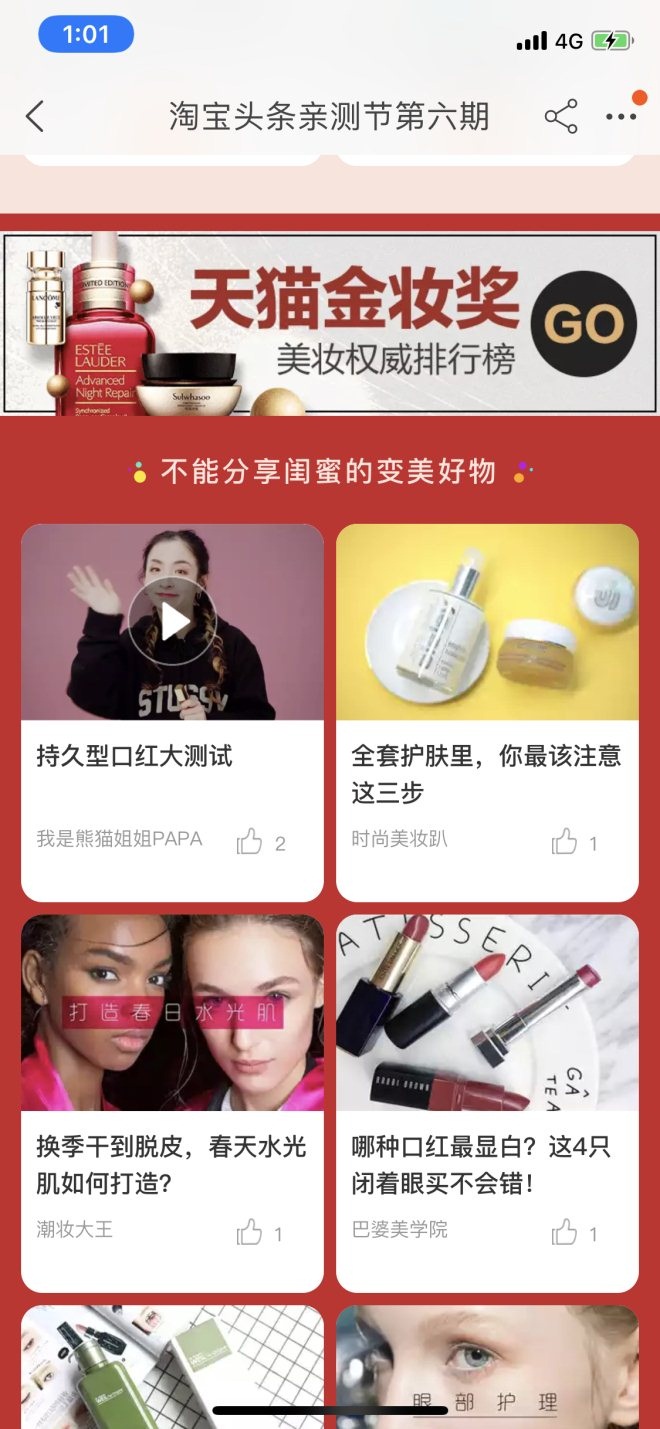Open 哪种口红最显白 lipstick article

click(487, 1164)
